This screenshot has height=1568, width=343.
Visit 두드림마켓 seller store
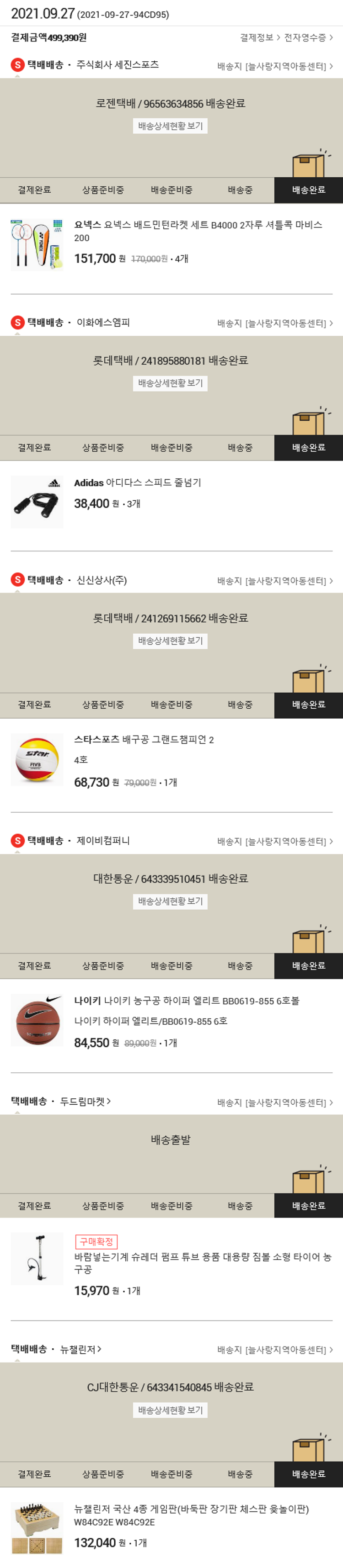(86, 1101)
